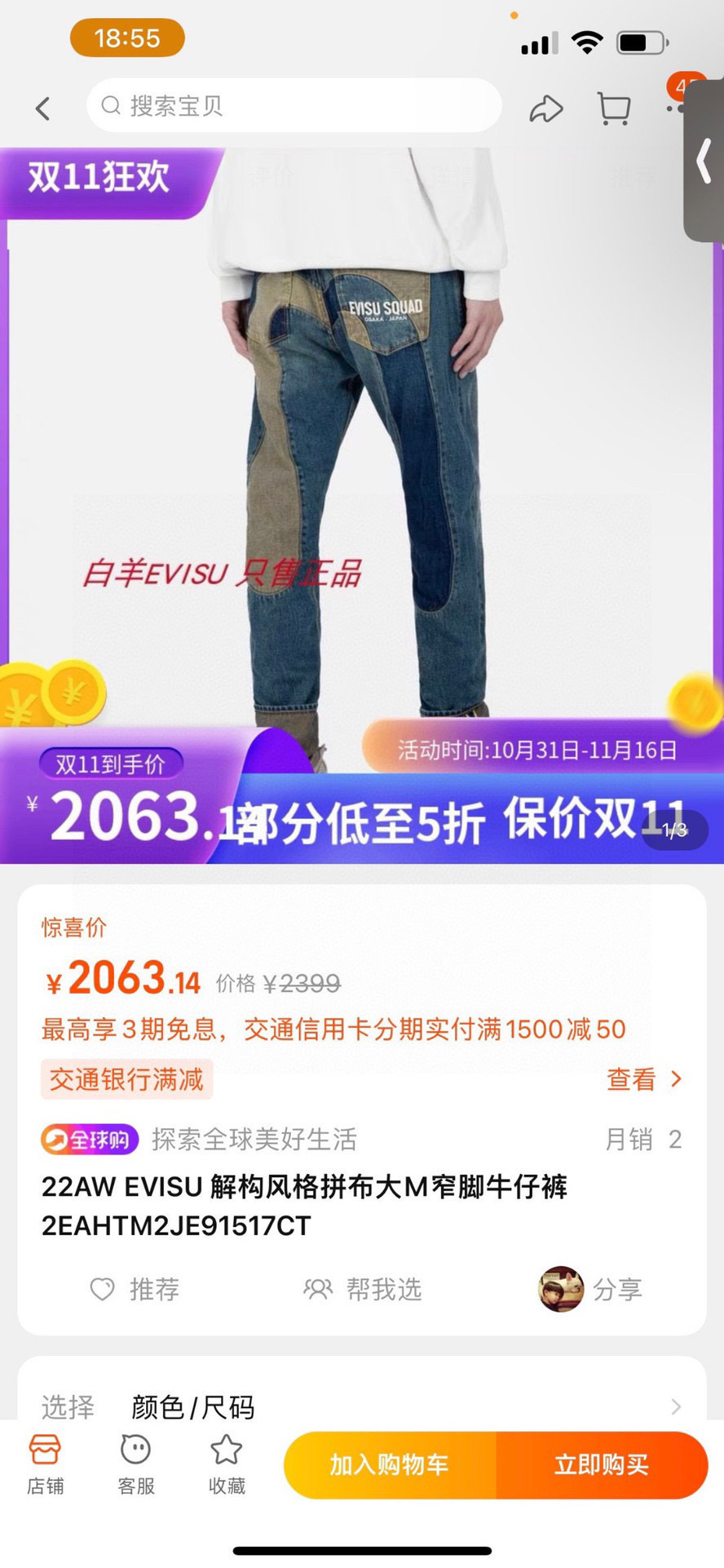Go back with the arrow icon

(43, 108)
